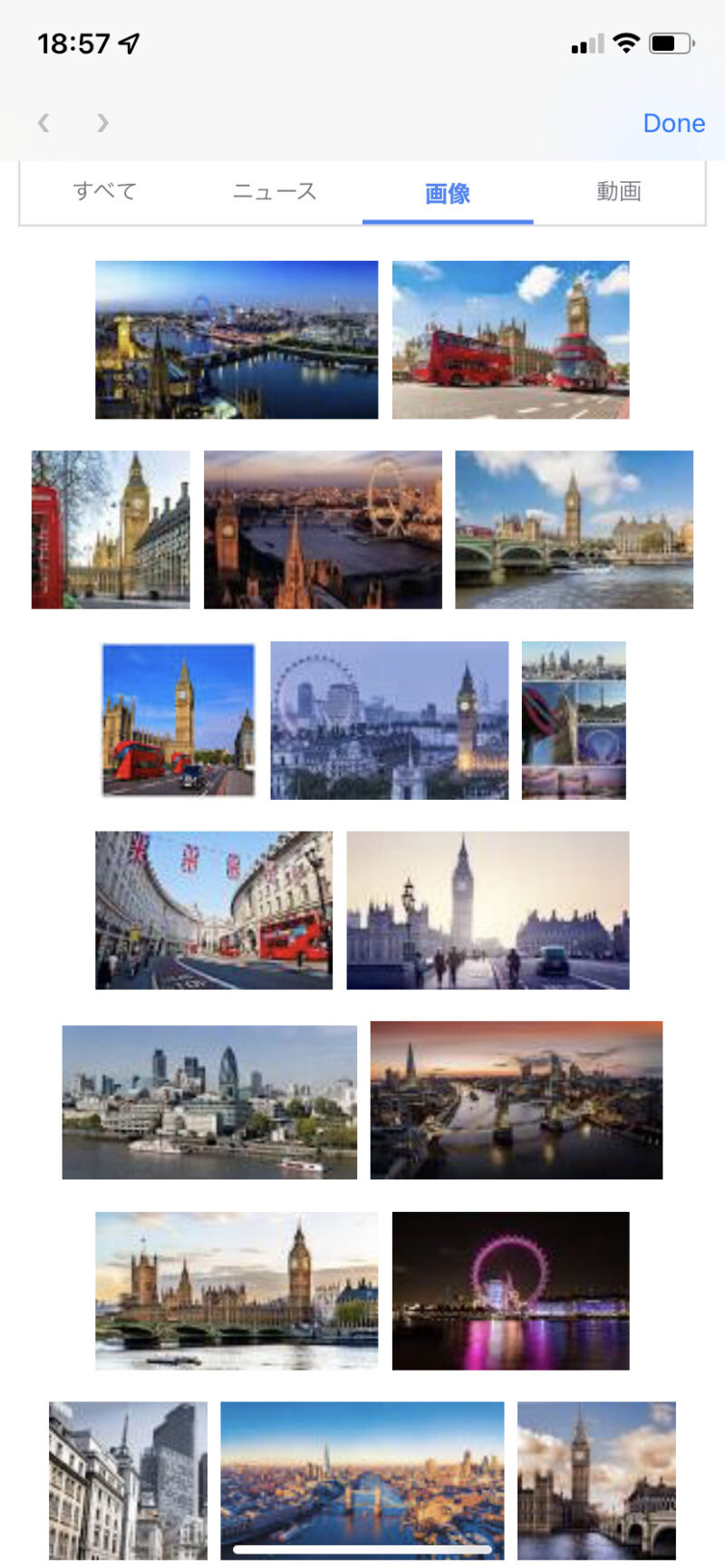Viewport: 725px width, 1568px height.
Task: Open the Westminster Bridge and river image
Action: (x=574, y=529)
